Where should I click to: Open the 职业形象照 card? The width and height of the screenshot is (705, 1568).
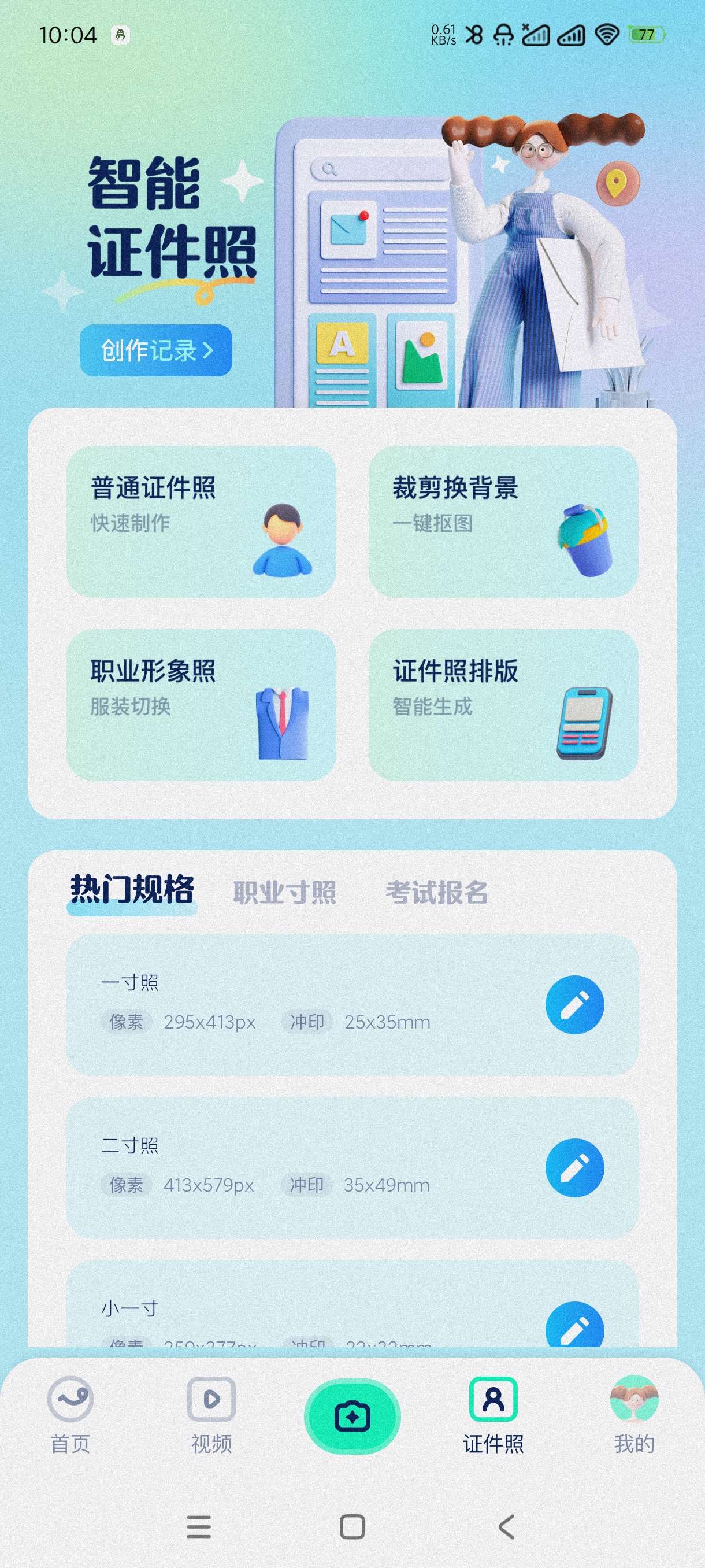[x=201, y=705]
